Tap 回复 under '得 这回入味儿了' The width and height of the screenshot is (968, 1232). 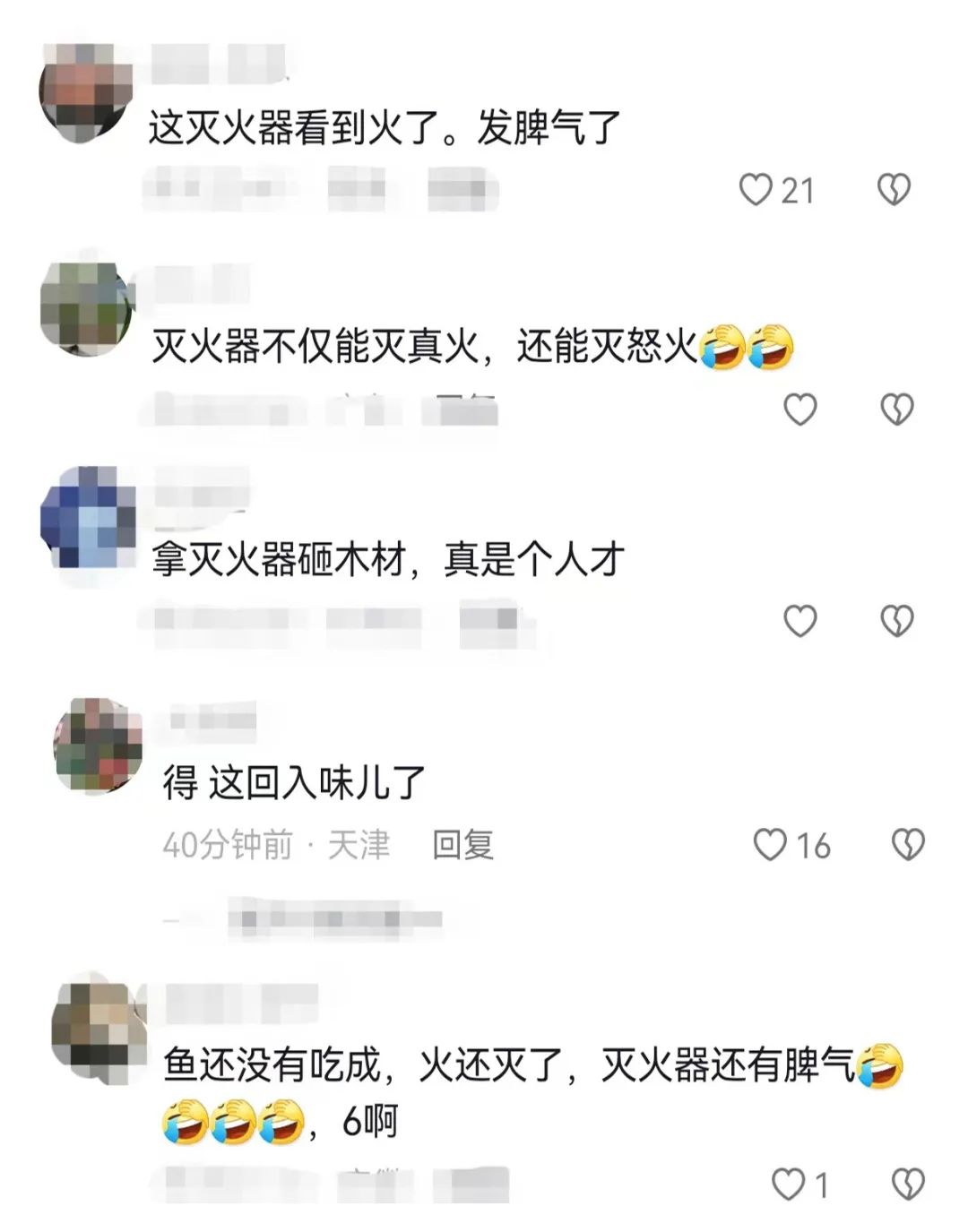pos(462,845)
